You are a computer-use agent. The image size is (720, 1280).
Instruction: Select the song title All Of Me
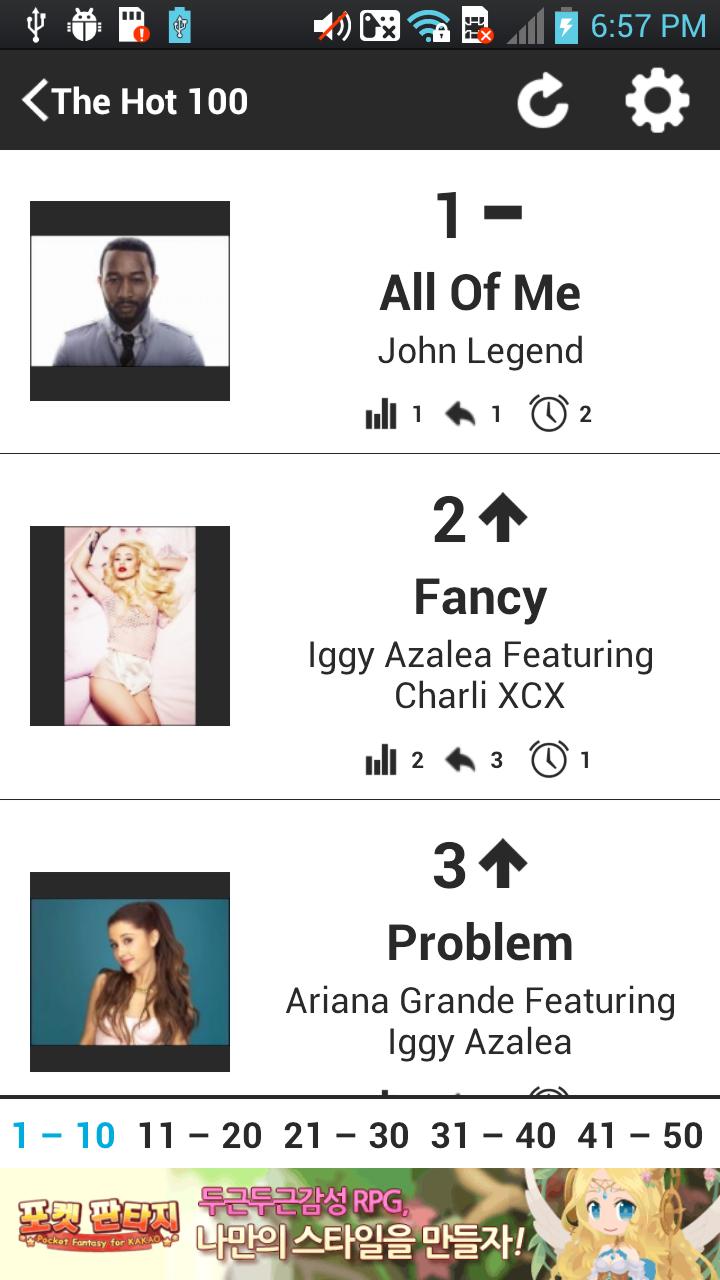pos(482,293)
